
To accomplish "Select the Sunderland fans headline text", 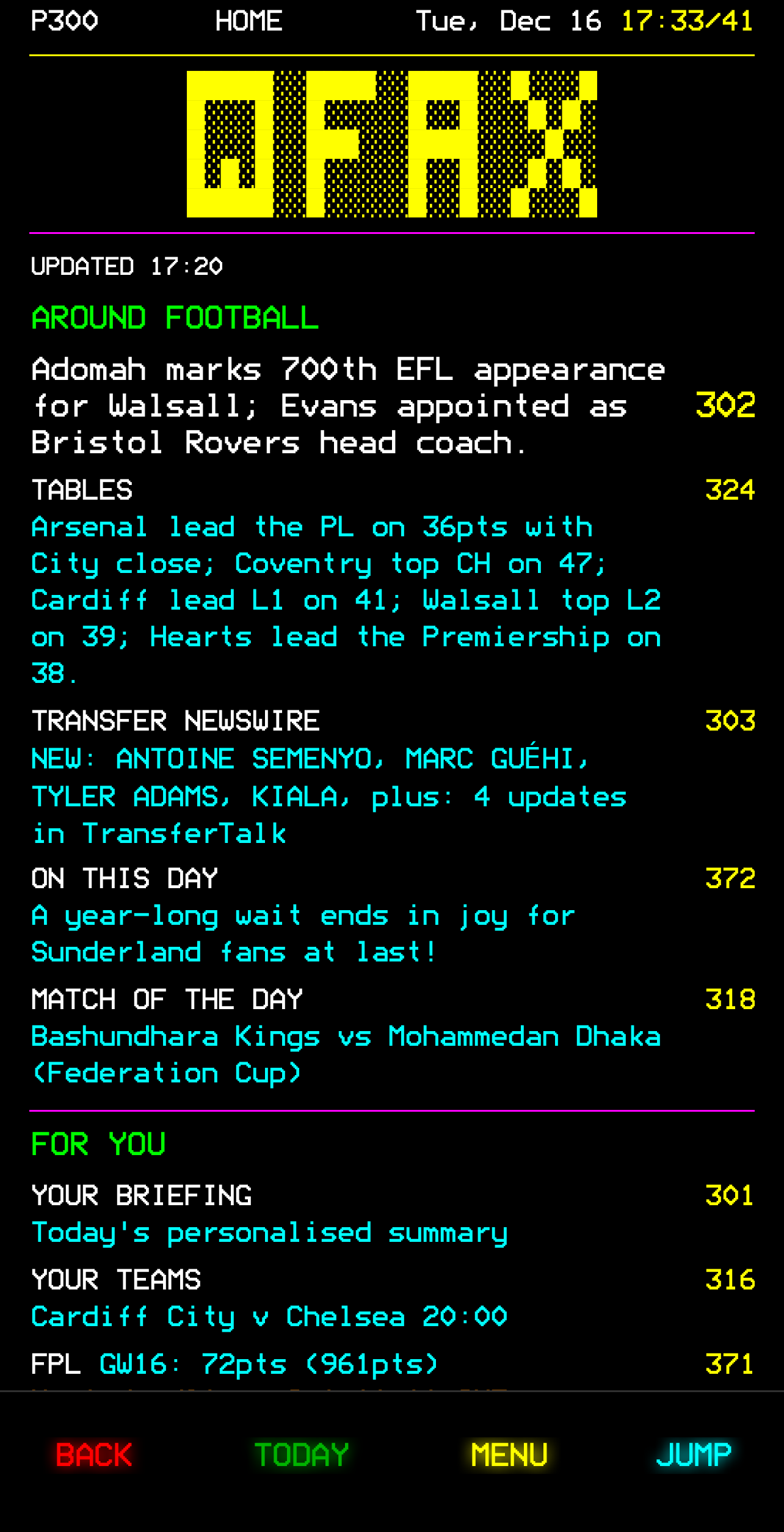I will (303, 933).
